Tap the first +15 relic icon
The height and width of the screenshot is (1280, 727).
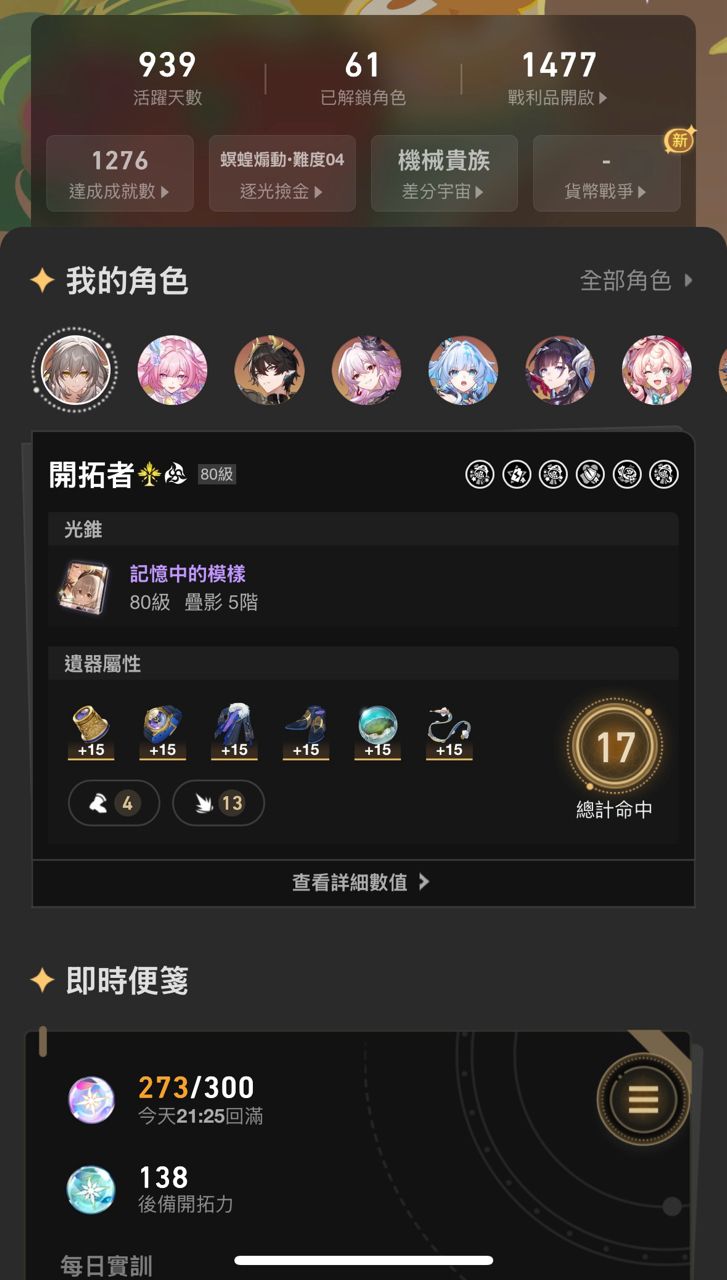[91, 733]
